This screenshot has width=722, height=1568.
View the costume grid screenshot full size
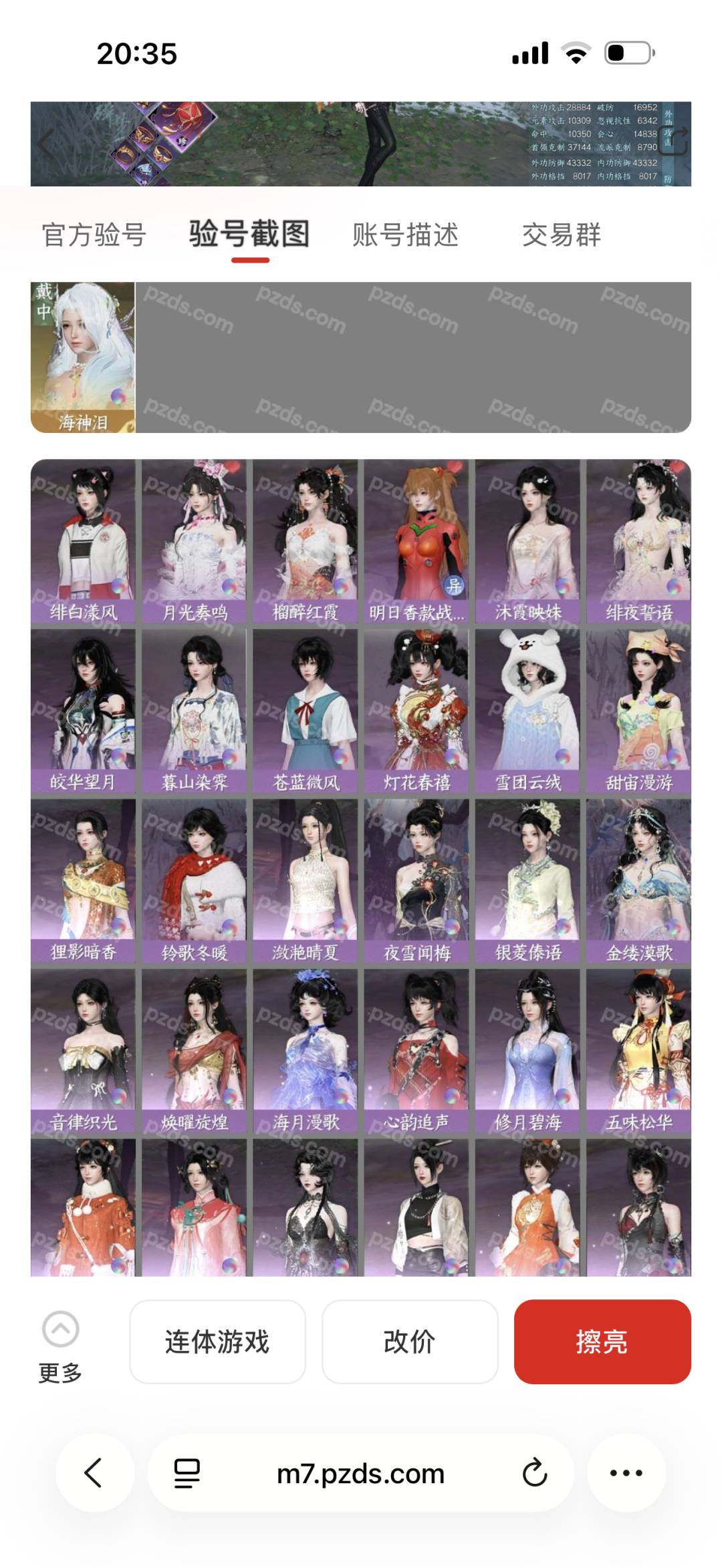[361, 867]
